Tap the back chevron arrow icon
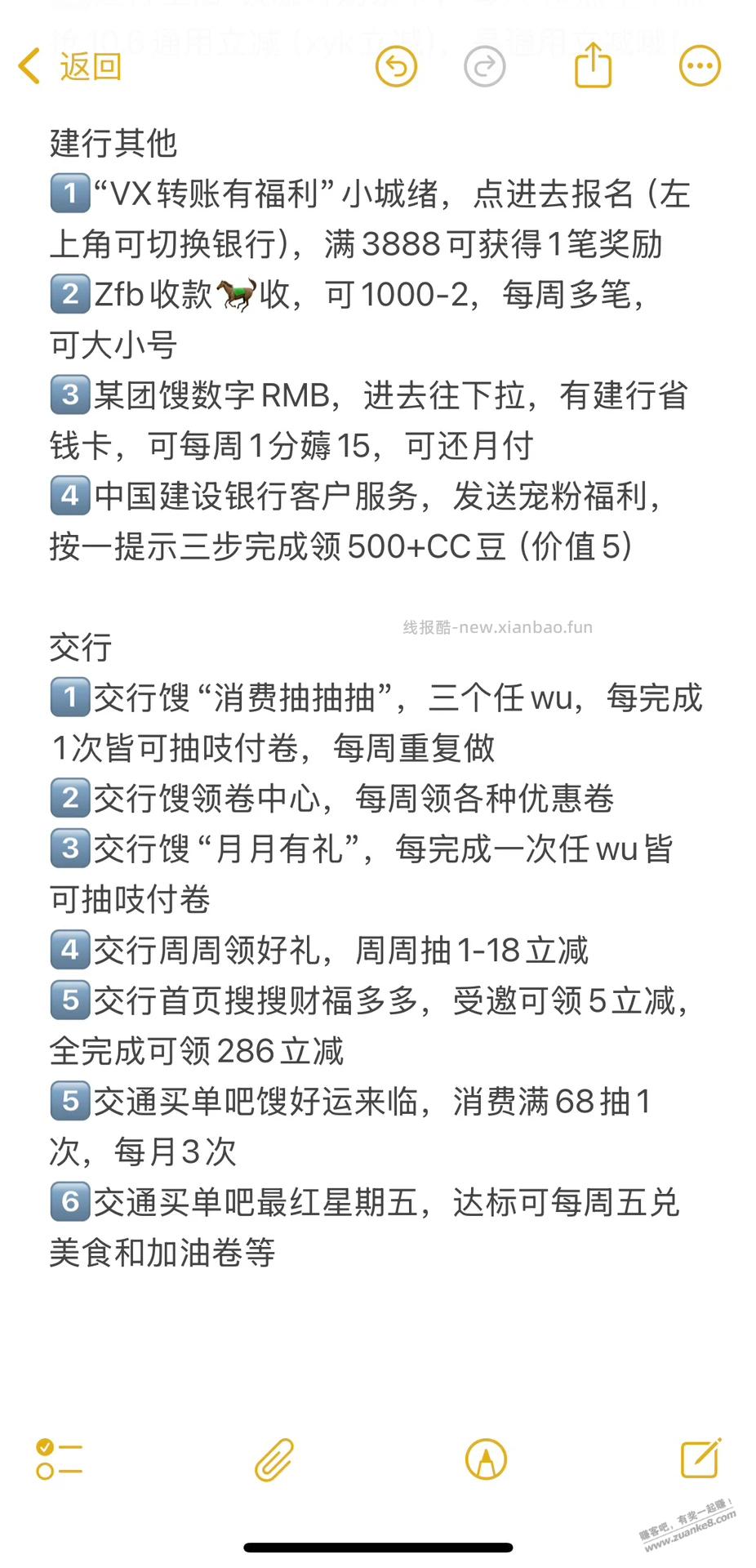Image resolution: width=756 pixels, height=1568 pixels. coord(29,65)
